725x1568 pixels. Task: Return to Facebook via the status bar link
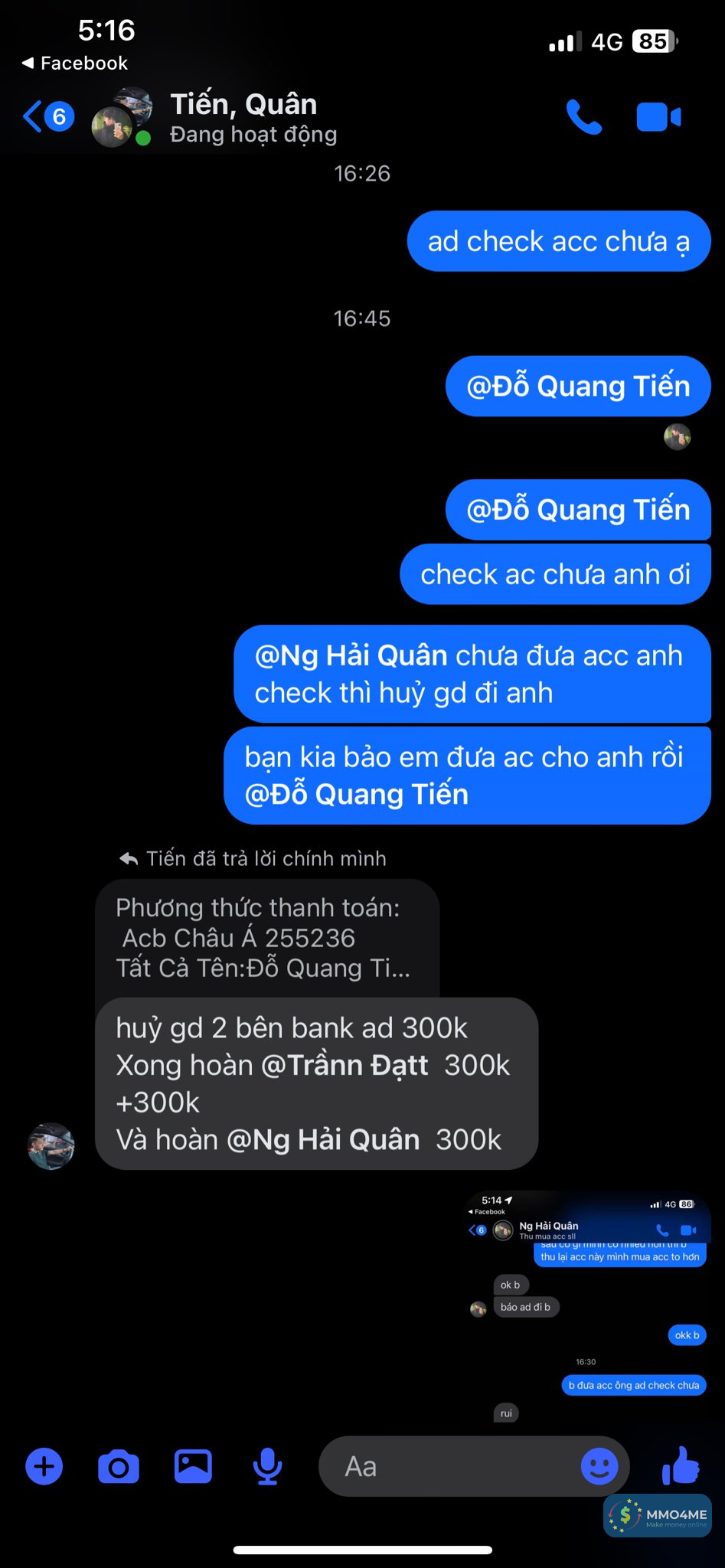pyautogui.click(x=75, y=64)
